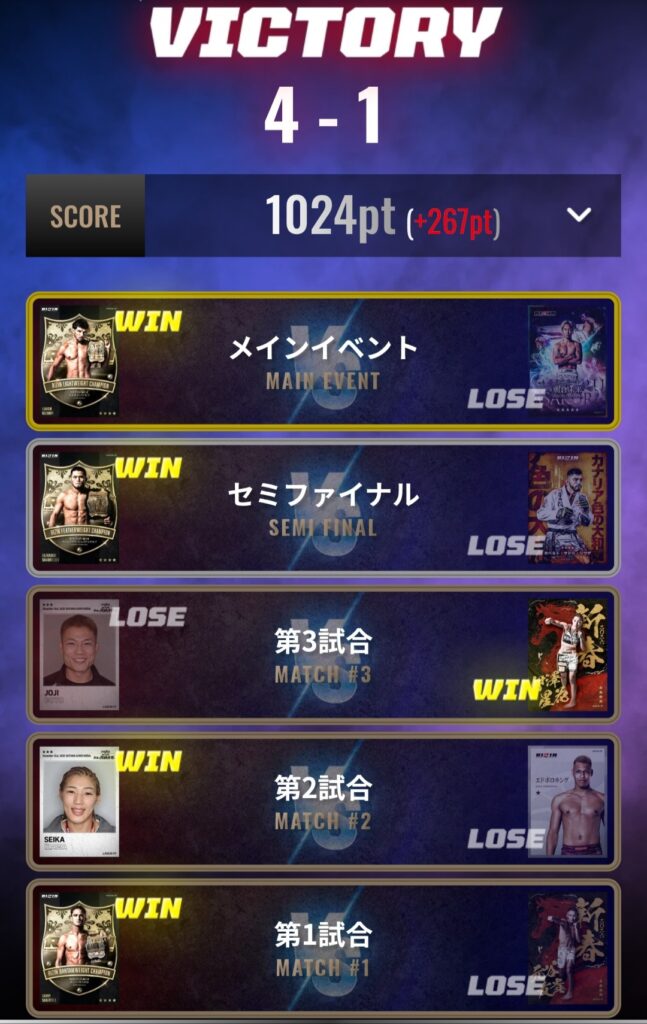Screen dimensions: 647x1024
Task: Tap the Match #1 result card
Action: pyautogui.click(x=323, y=947)
